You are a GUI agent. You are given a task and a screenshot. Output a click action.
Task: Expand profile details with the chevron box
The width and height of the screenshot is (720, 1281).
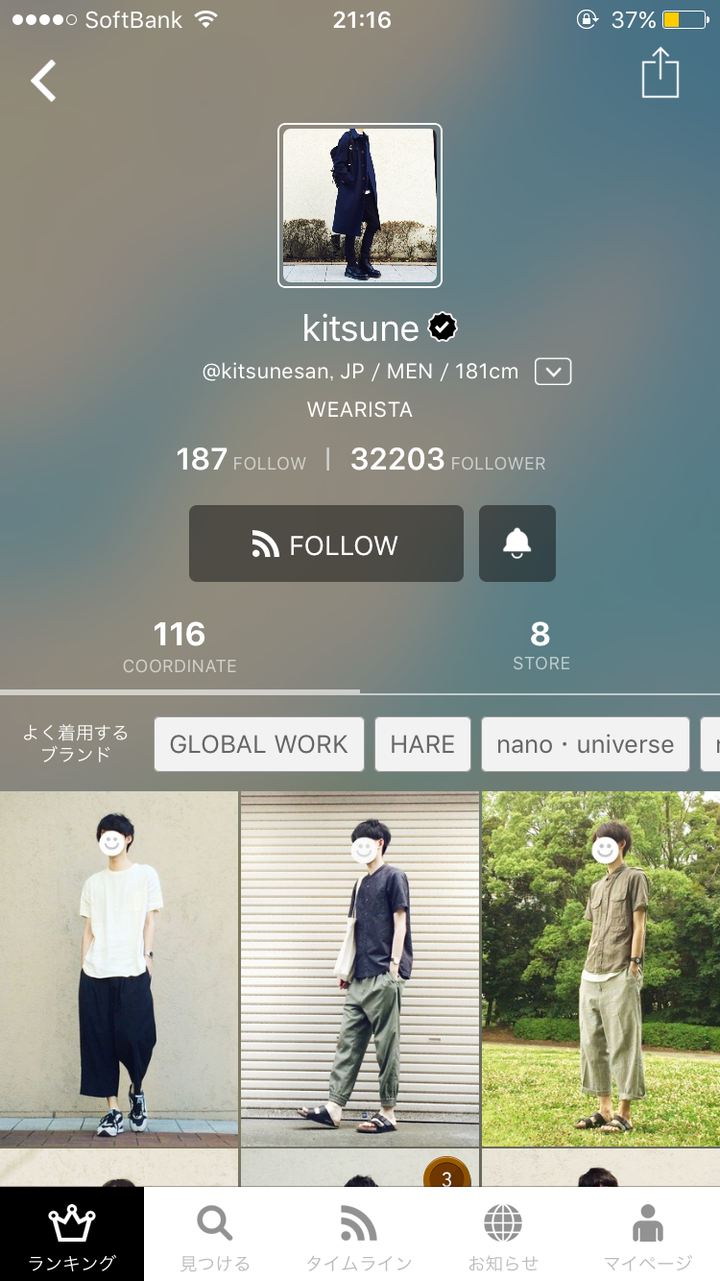553,372
